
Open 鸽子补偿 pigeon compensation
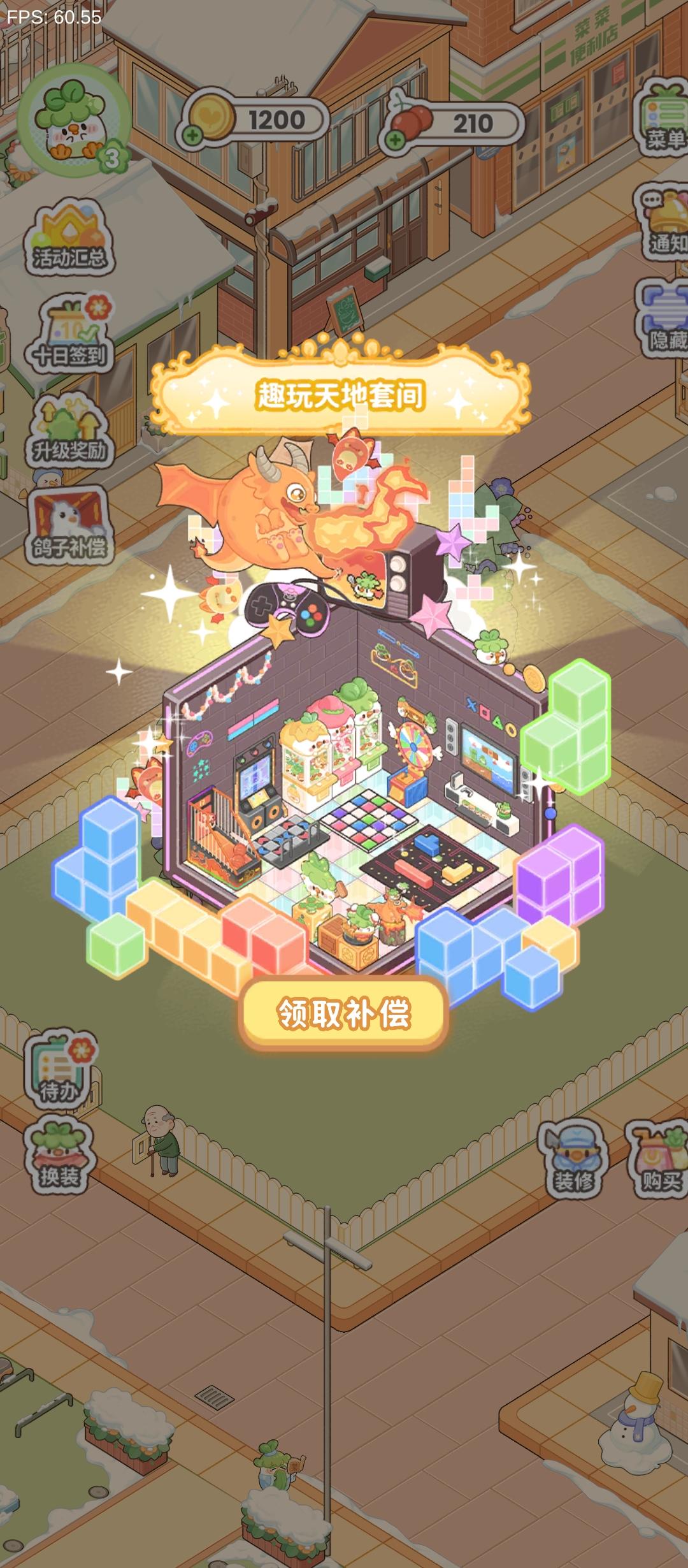[x=69, y=529]
